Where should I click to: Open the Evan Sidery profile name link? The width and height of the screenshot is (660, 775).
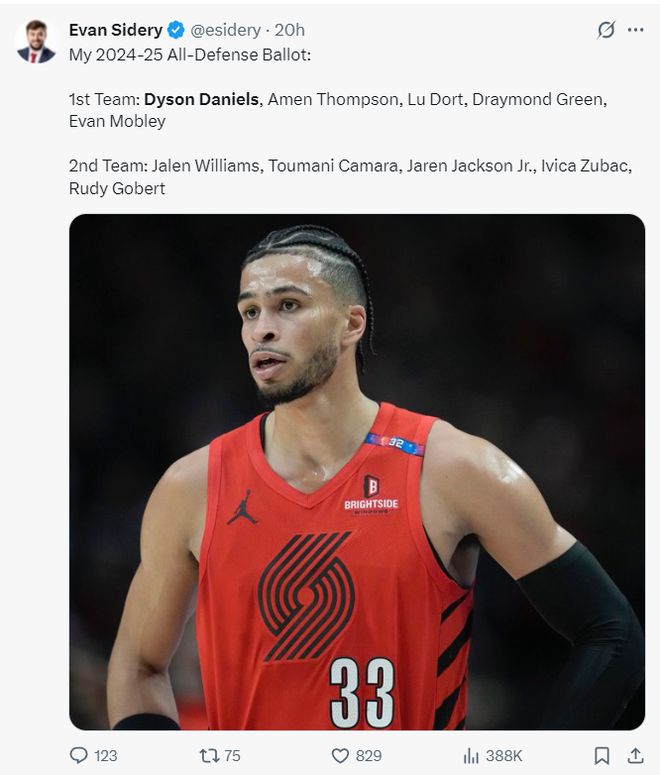coord(115,30)
